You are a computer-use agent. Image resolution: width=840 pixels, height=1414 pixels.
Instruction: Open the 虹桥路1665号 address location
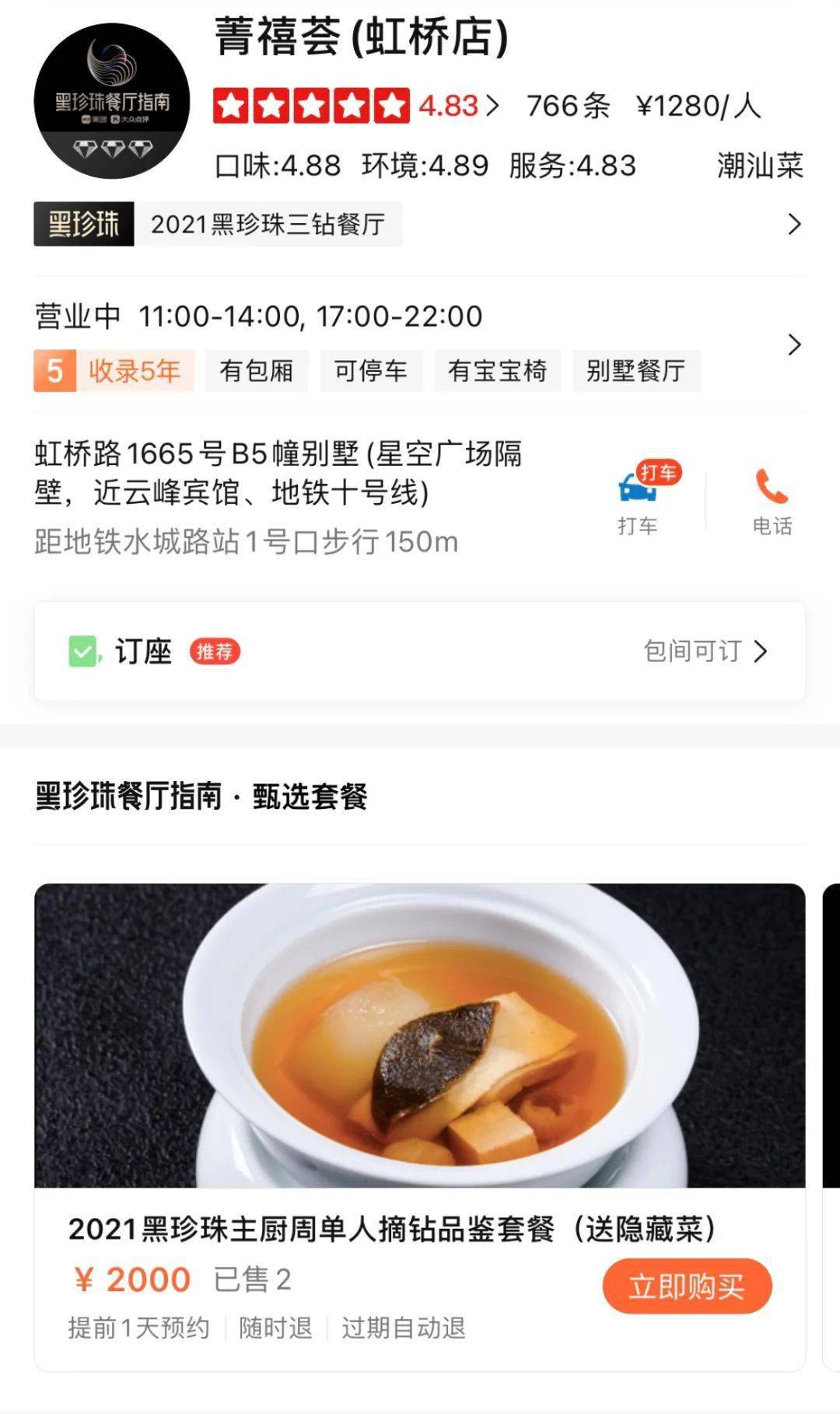point(280,473)
